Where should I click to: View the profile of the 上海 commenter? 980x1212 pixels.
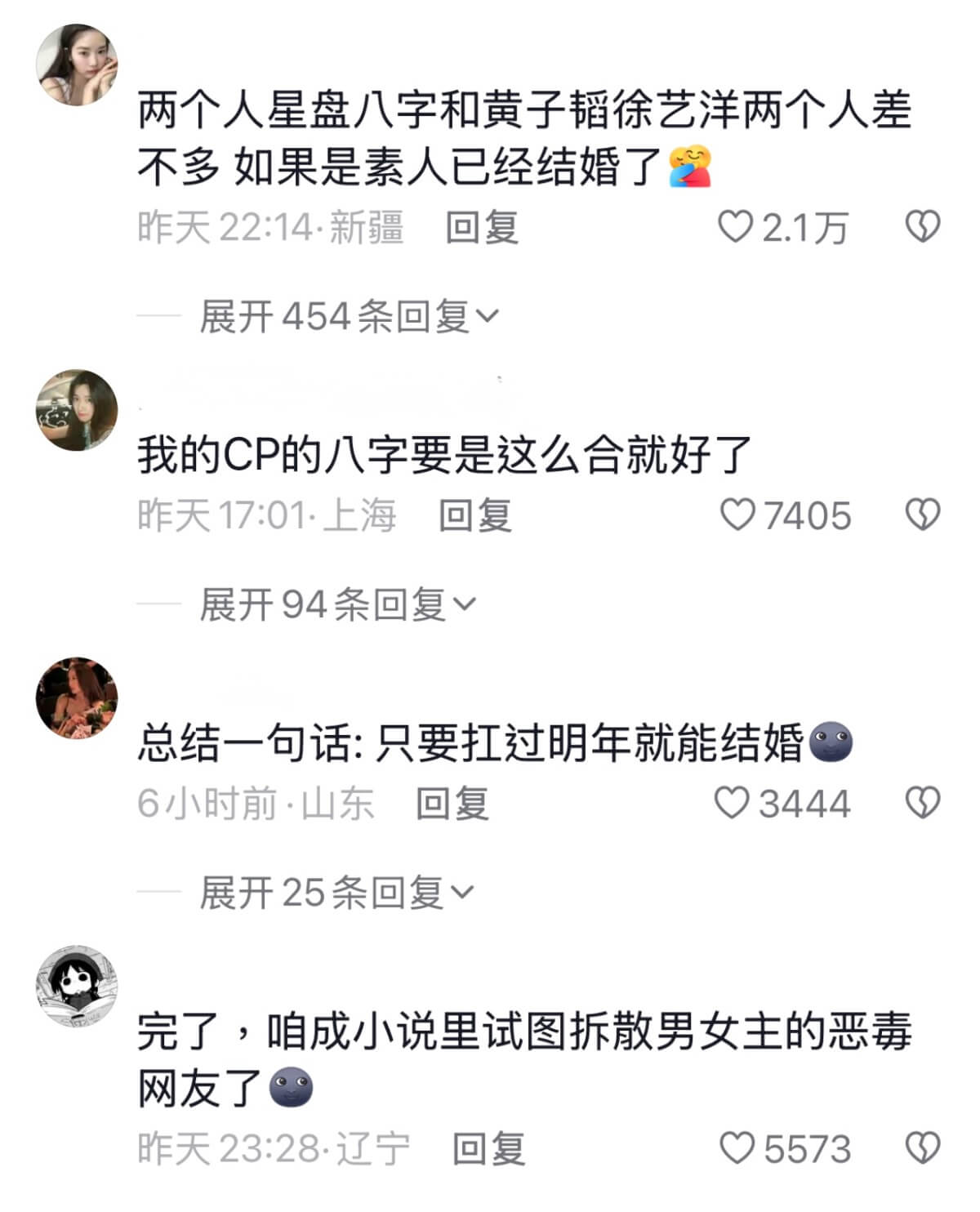coord(78,410)
